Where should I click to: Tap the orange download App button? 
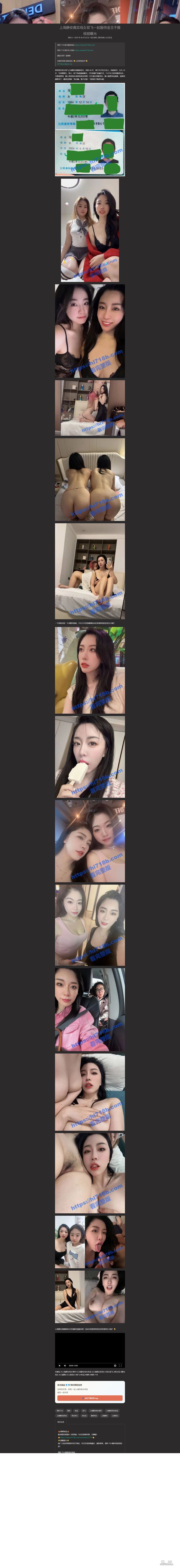coord(90,1398)
